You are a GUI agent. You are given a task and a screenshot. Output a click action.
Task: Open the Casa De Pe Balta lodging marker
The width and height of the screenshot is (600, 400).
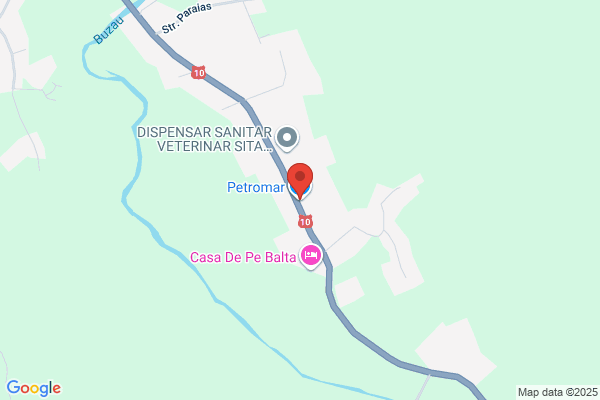(311, 257)
